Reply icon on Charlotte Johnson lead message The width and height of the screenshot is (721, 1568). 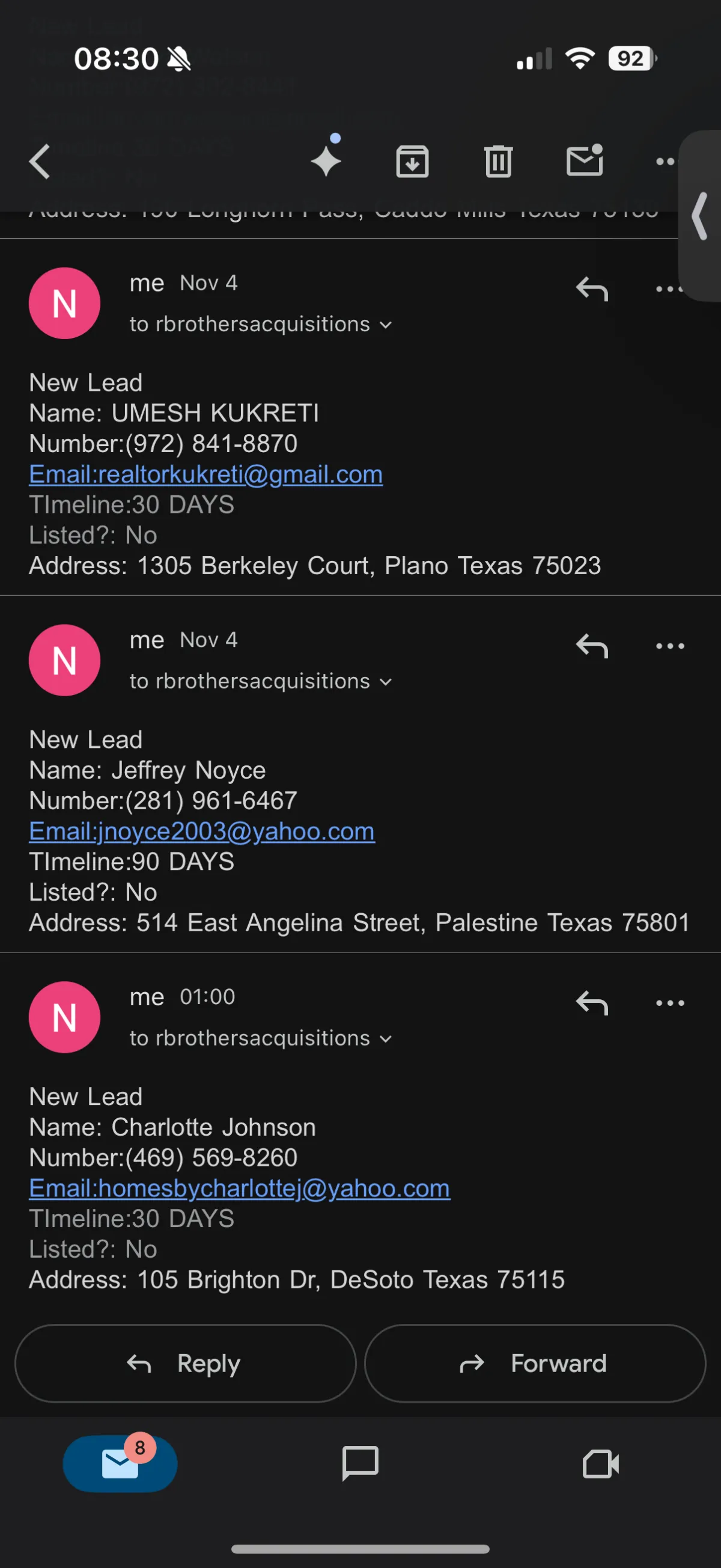click(592, 1002)
